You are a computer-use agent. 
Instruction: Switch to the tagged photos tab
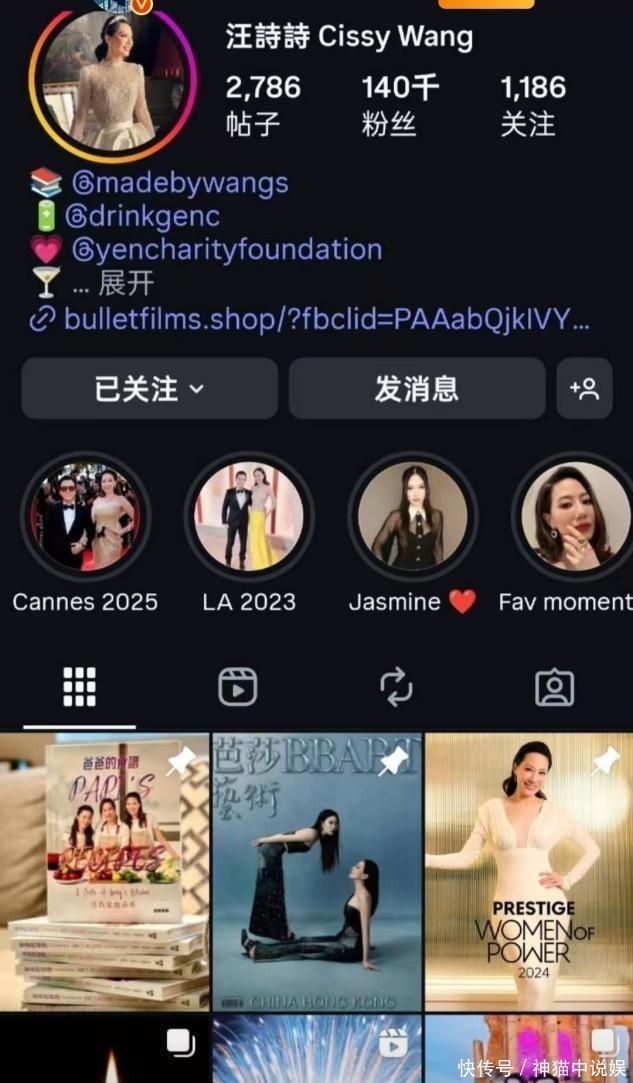554,687
